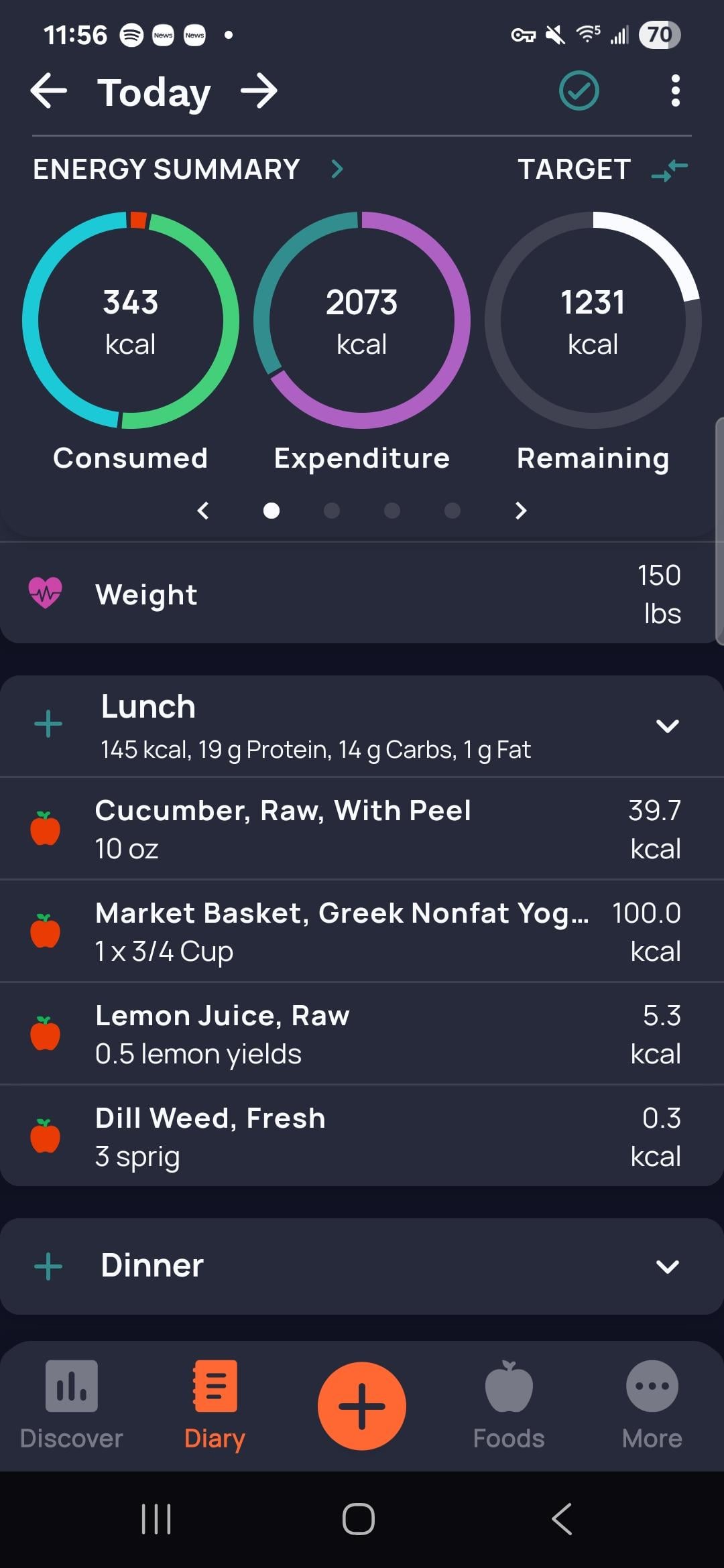Add food to Dinner

[48, 1267]
